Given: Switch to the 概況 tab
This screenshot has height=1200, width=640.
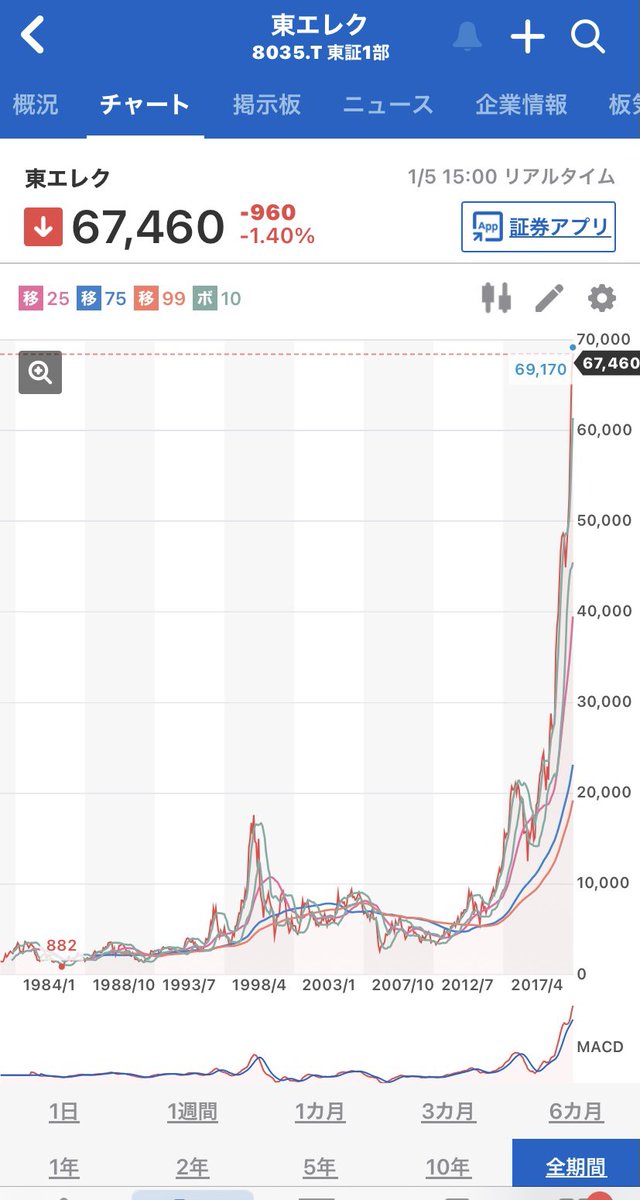Looking at the screenshot, I should (x=35, y=104).
